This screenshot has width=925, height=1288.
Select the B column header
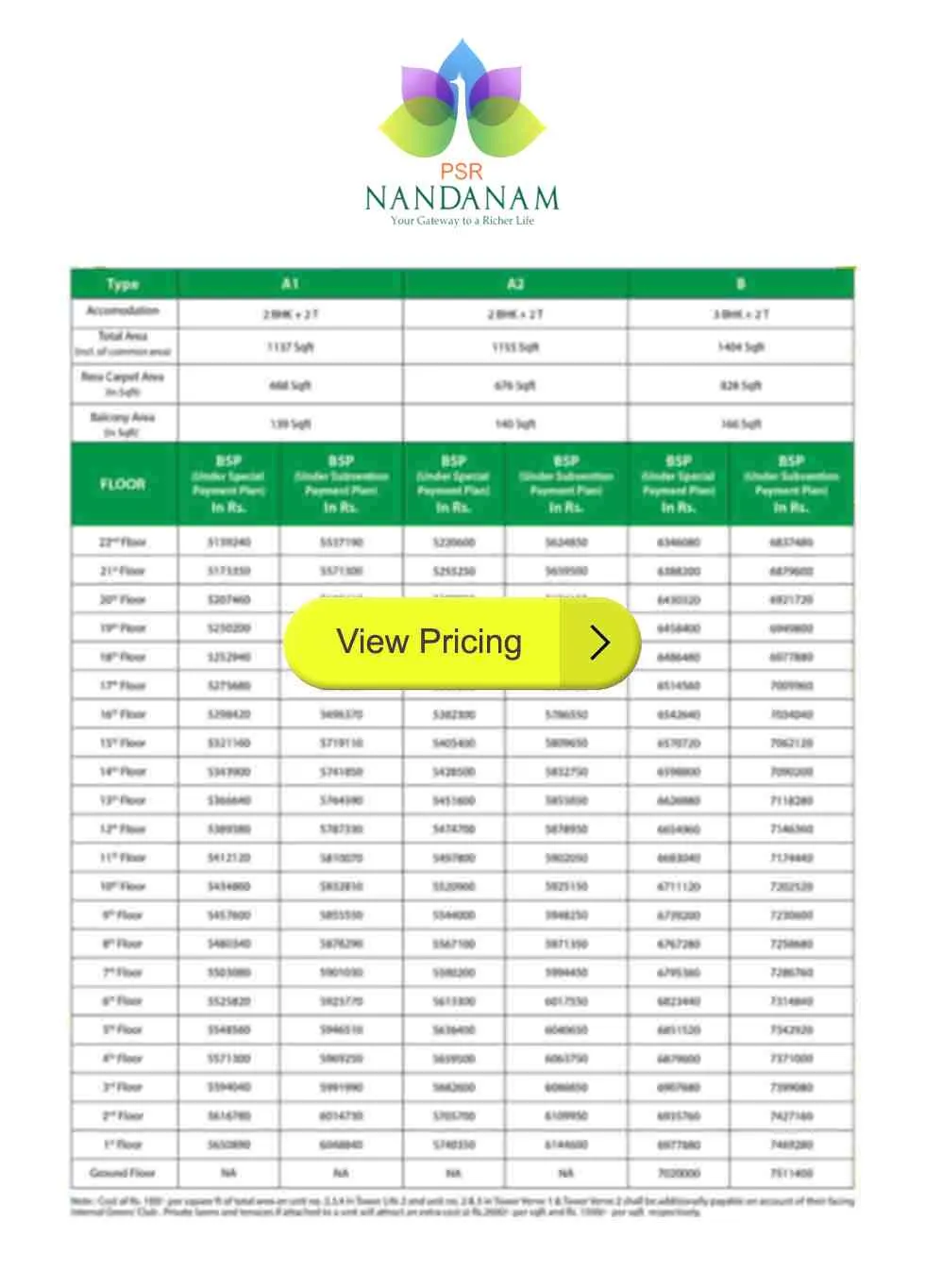click(x=740, y=283)
